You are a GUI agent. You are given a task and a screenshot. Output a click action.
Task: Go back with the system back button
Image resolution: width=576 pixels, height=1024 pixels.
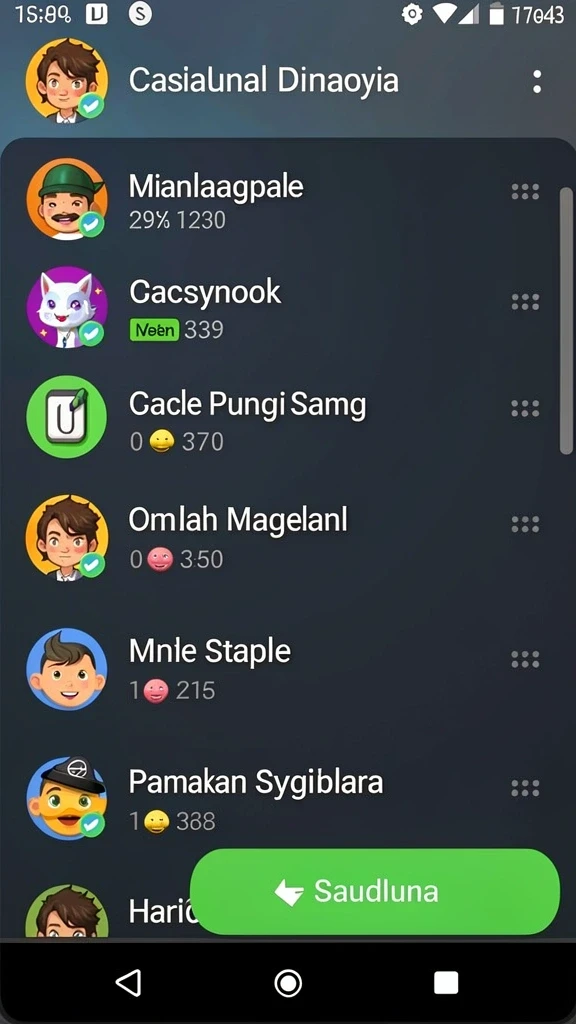(x=128, y=982)
